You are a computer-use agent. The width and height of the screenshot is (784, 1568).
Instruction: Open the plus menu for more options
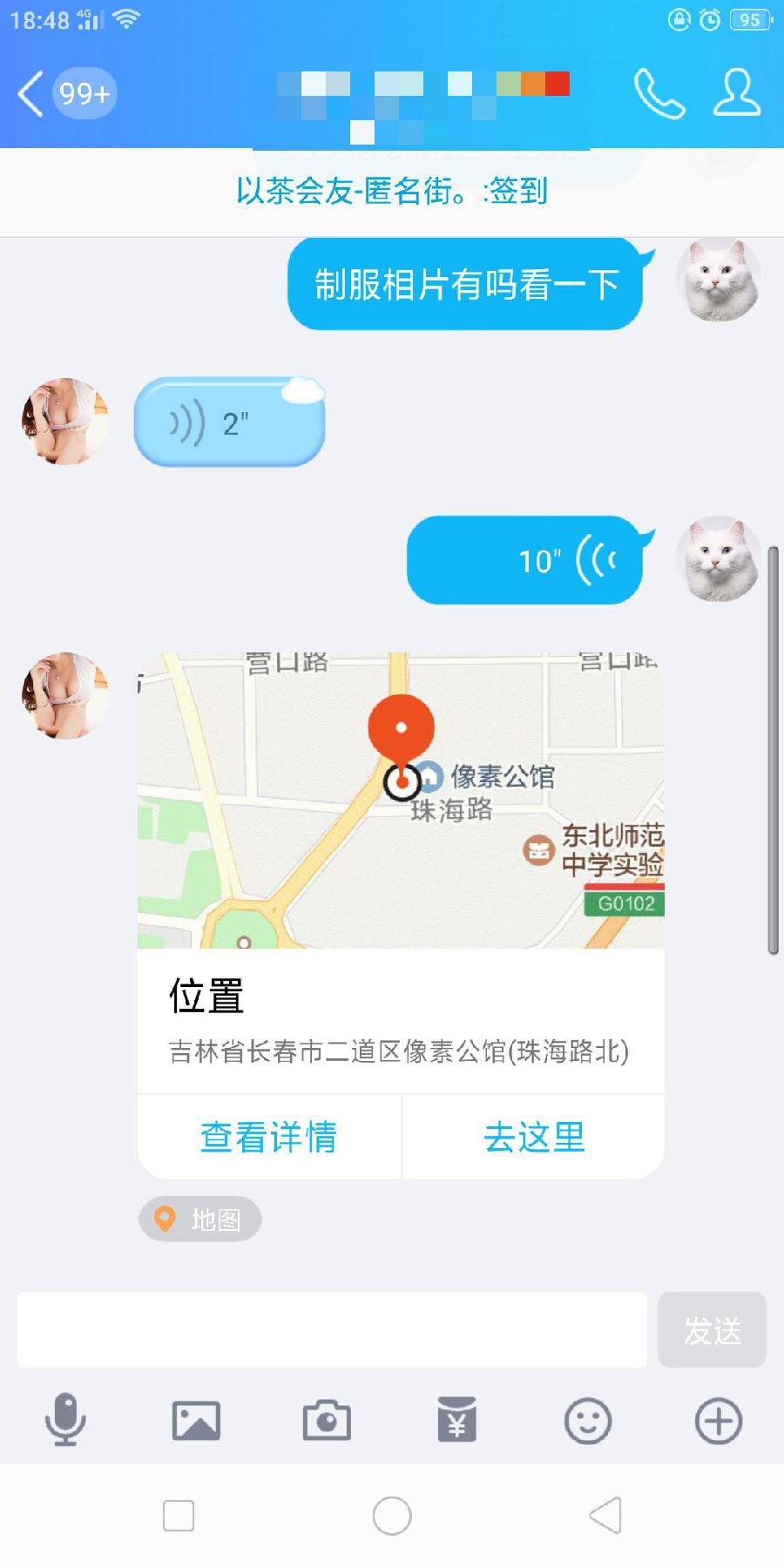click(x=719, y=1421)
